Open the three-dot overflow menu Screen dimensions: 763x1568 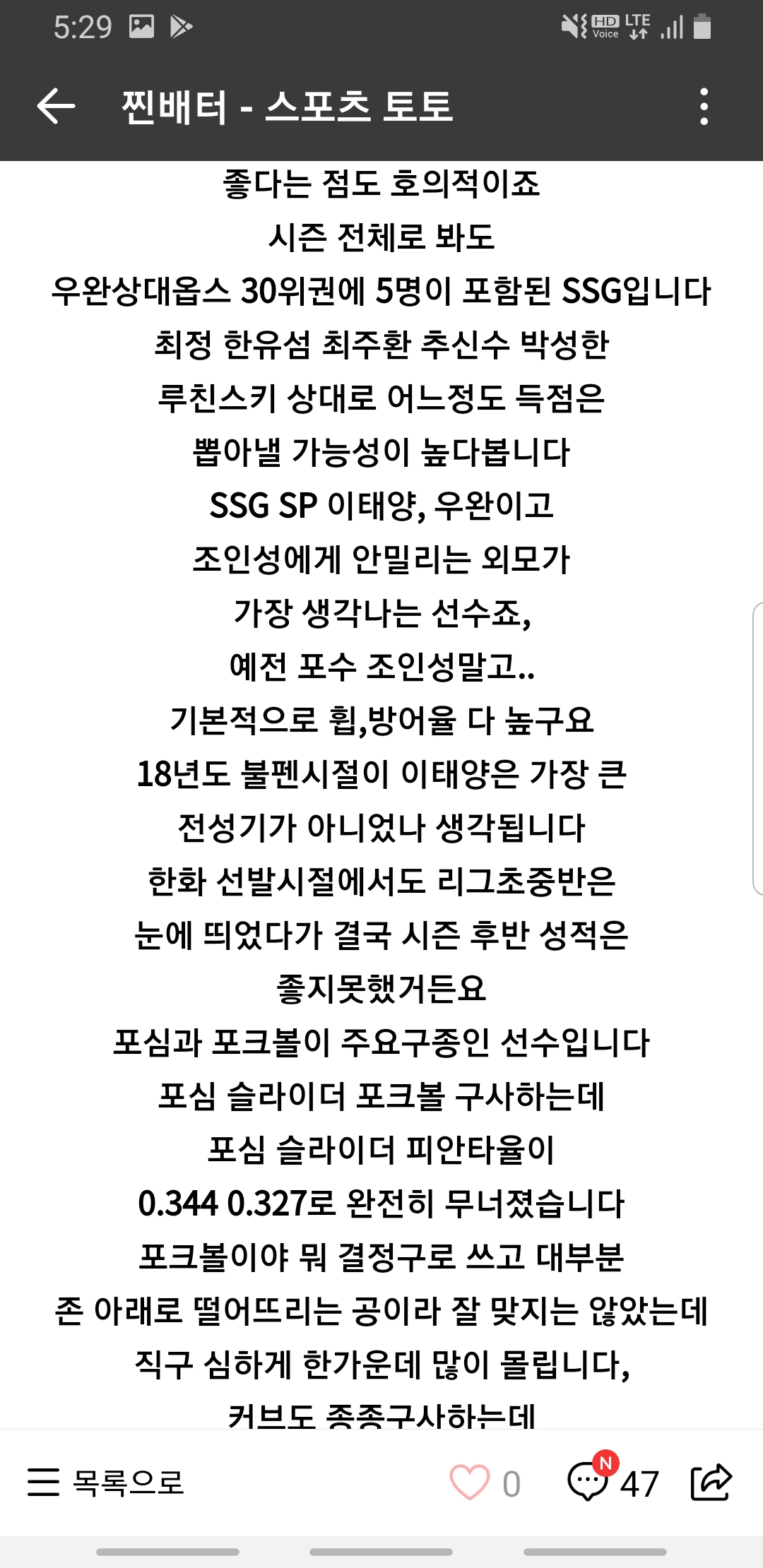click(x=704, y=107)
